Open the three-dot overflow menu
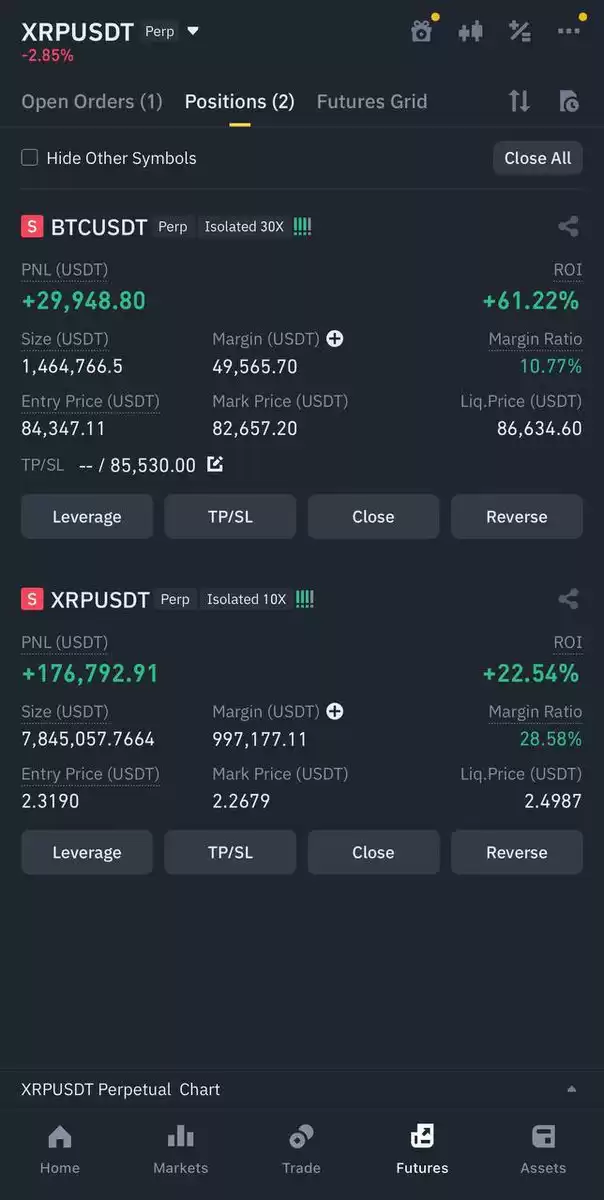Viewport: 604px width, 1200px height. pos(569,31)
